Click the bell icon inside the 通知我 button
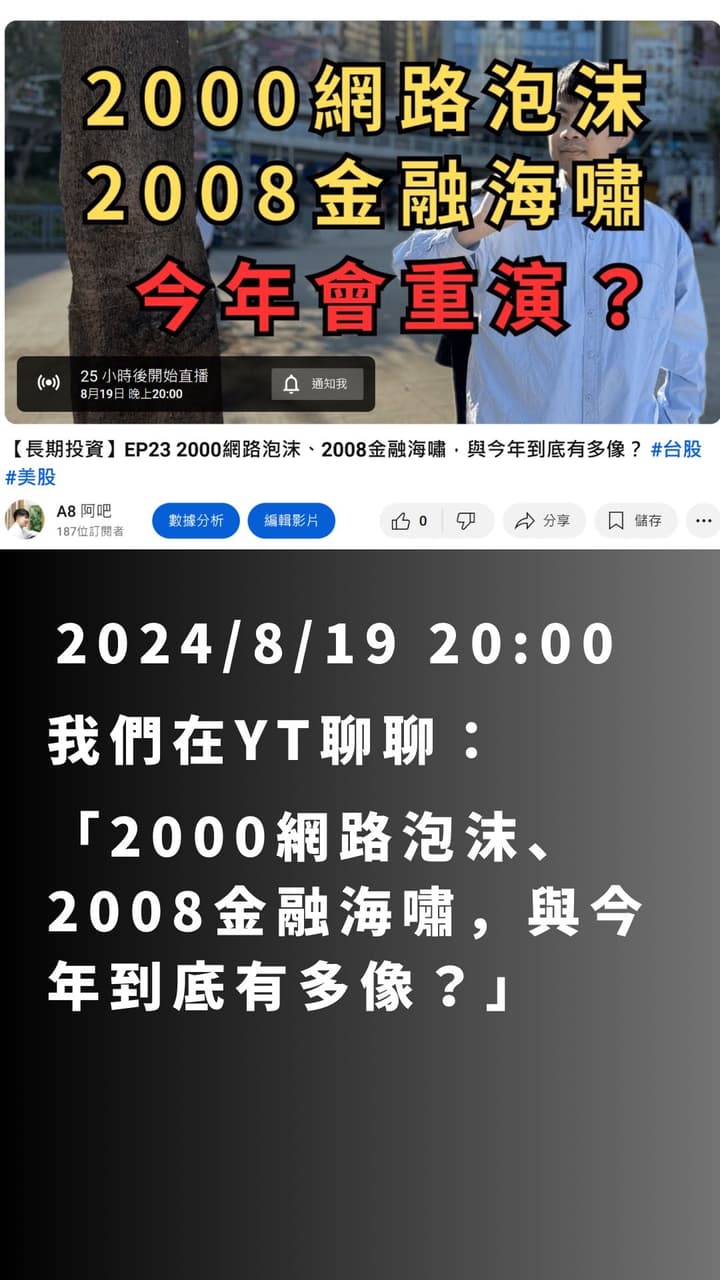Screen dimensions: 720x1280 point(291,383)
